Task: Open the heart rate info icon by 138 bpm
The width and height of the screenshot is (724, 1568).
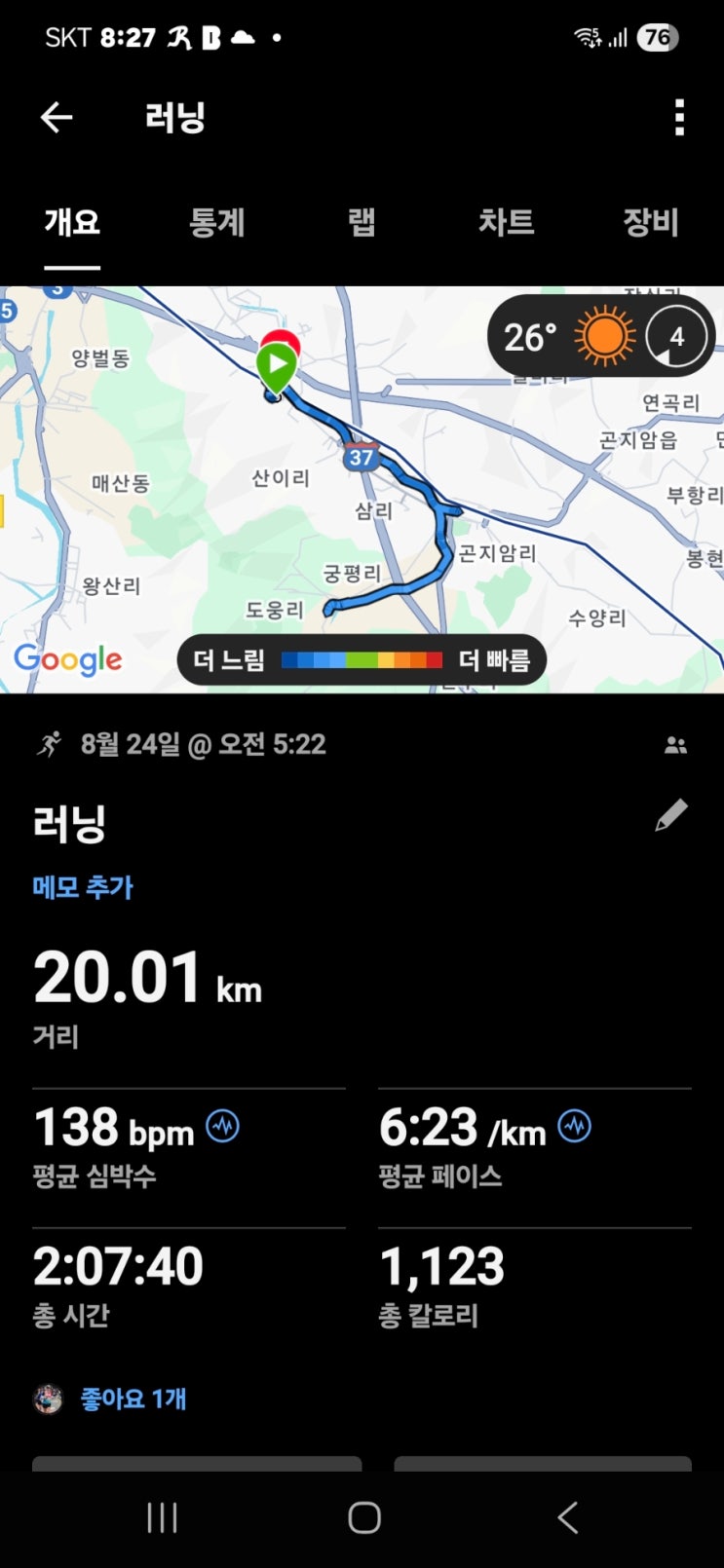Action: [x=223, y=1127]
